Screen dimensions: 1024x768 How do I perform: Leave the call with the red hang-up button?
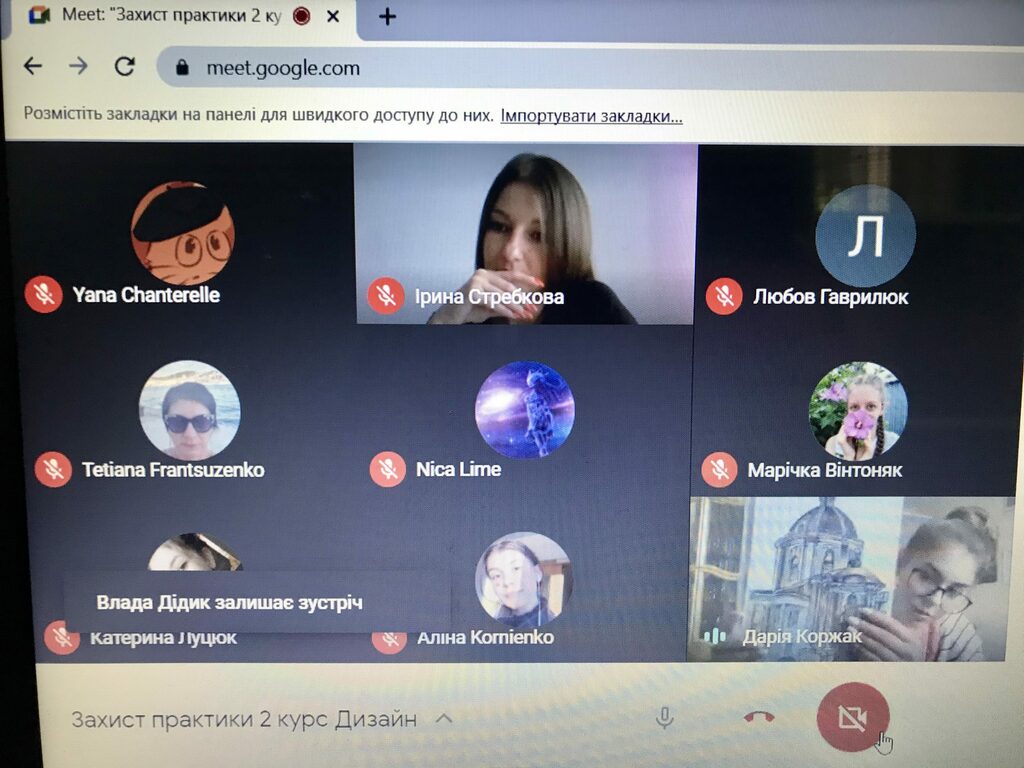coord(760,717)
